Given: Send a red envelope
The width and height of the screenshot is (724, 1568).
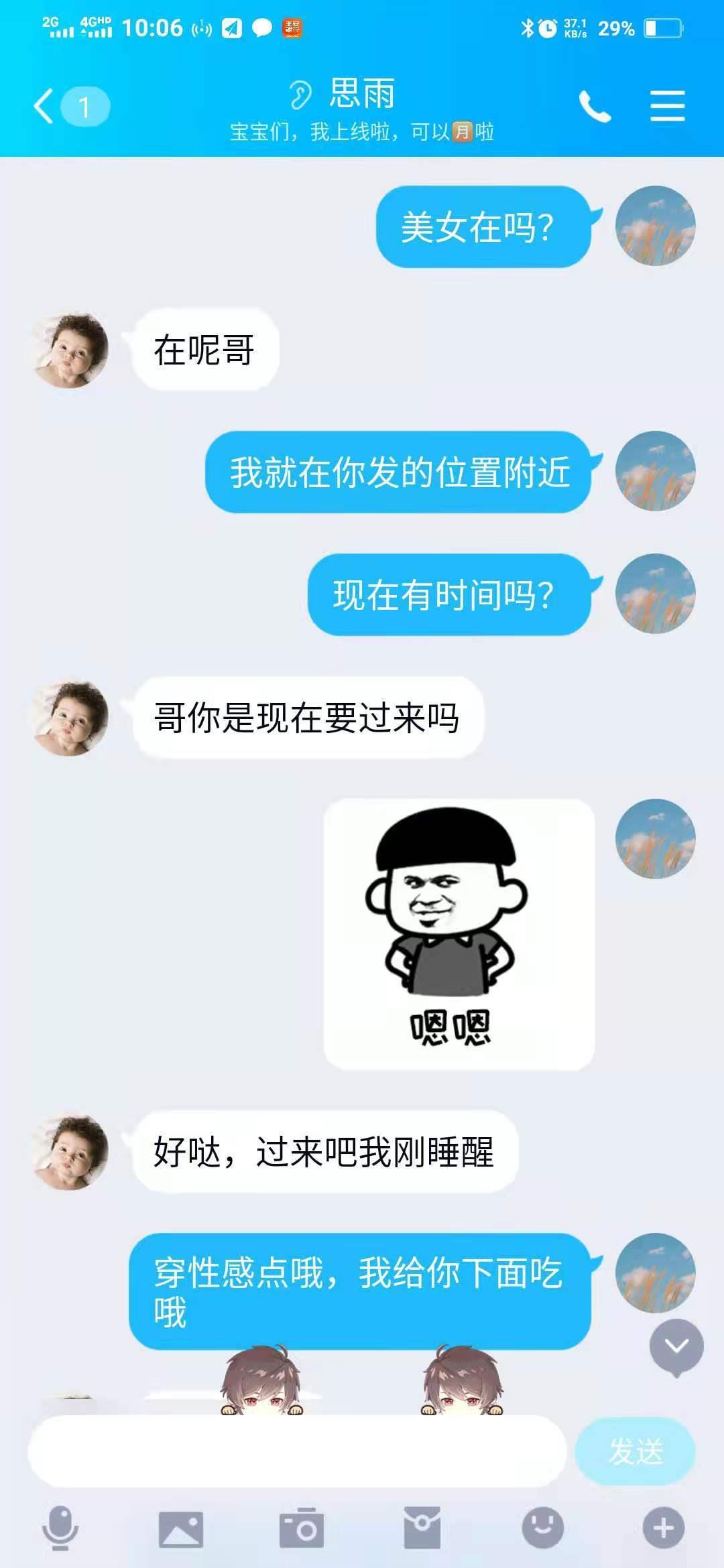Looking at the screenshot, I should pos(422,1528).
